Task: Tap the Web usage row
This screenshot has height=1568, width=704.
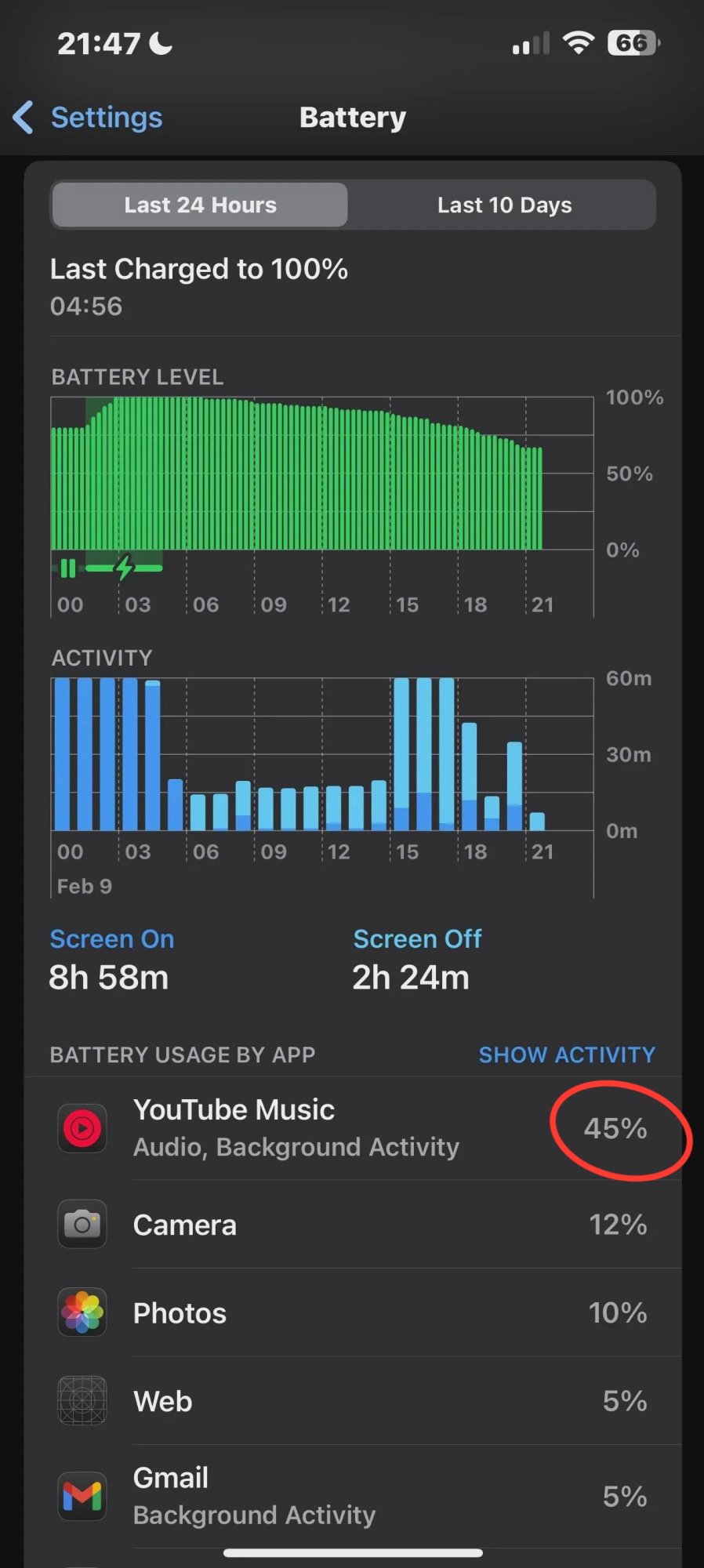Action: pyautogui.click(x=353, y=1401)
